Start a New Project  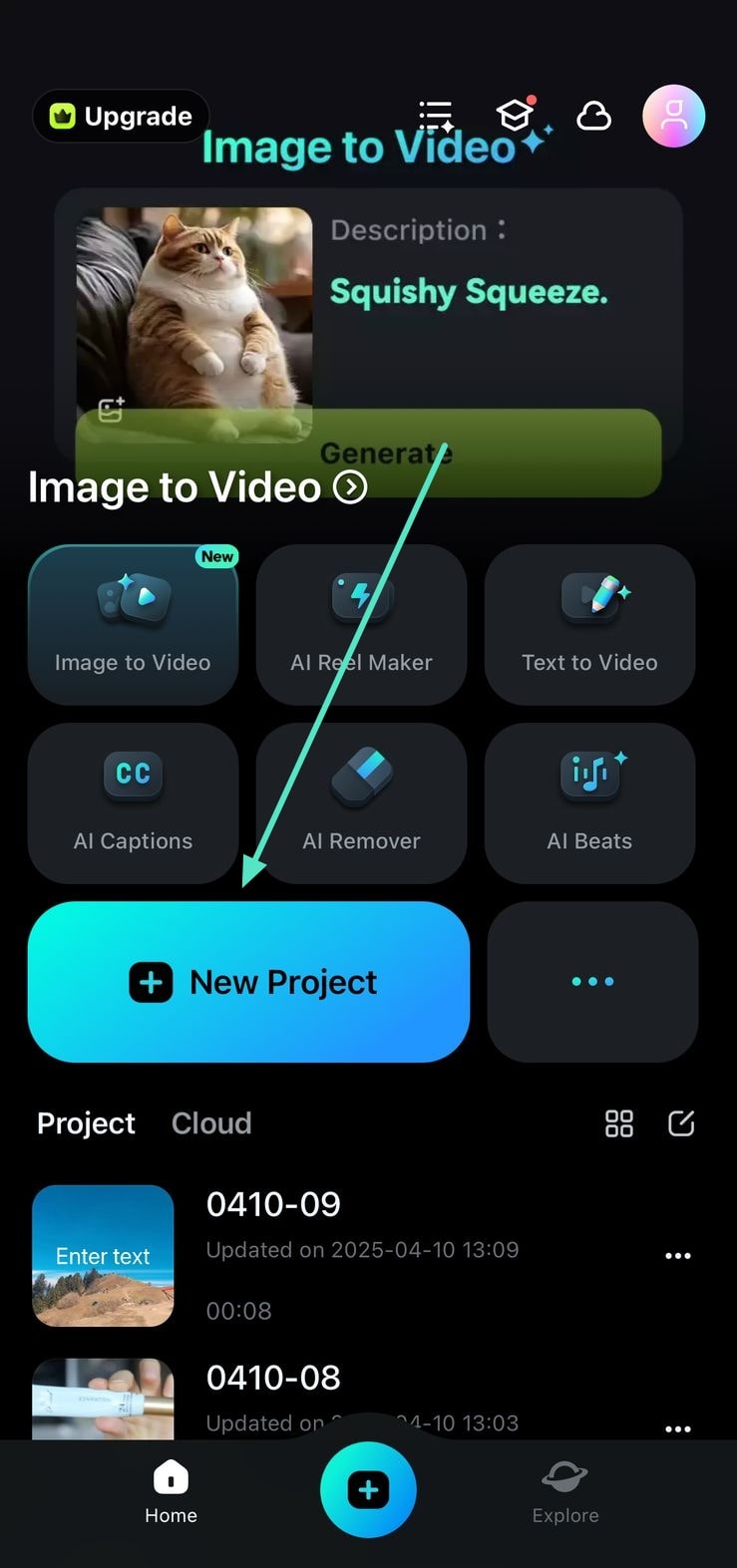coord(248,982)
